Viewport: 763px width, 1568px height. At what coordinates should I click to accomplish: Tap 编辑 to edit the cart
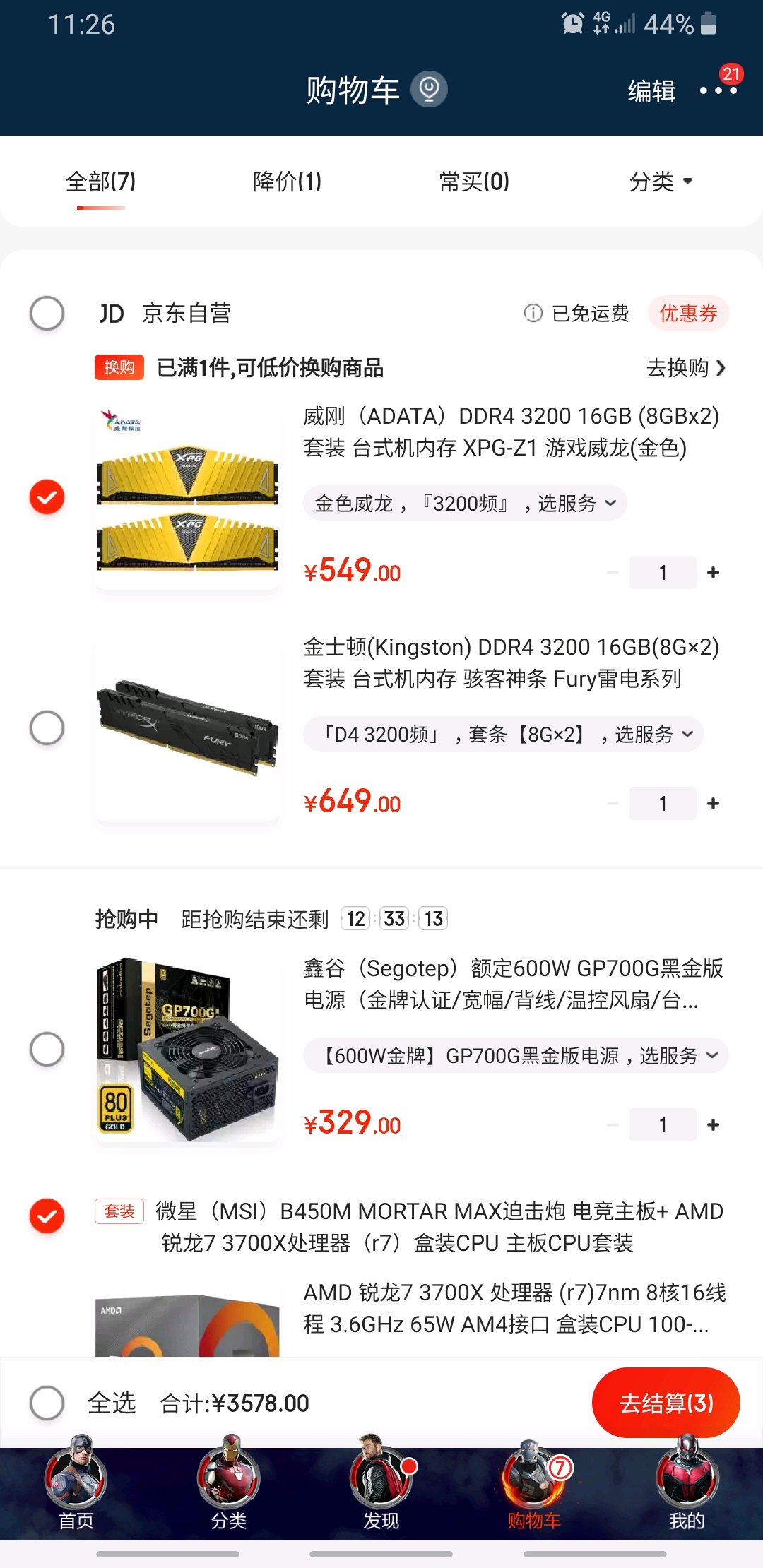pos(651,91)
